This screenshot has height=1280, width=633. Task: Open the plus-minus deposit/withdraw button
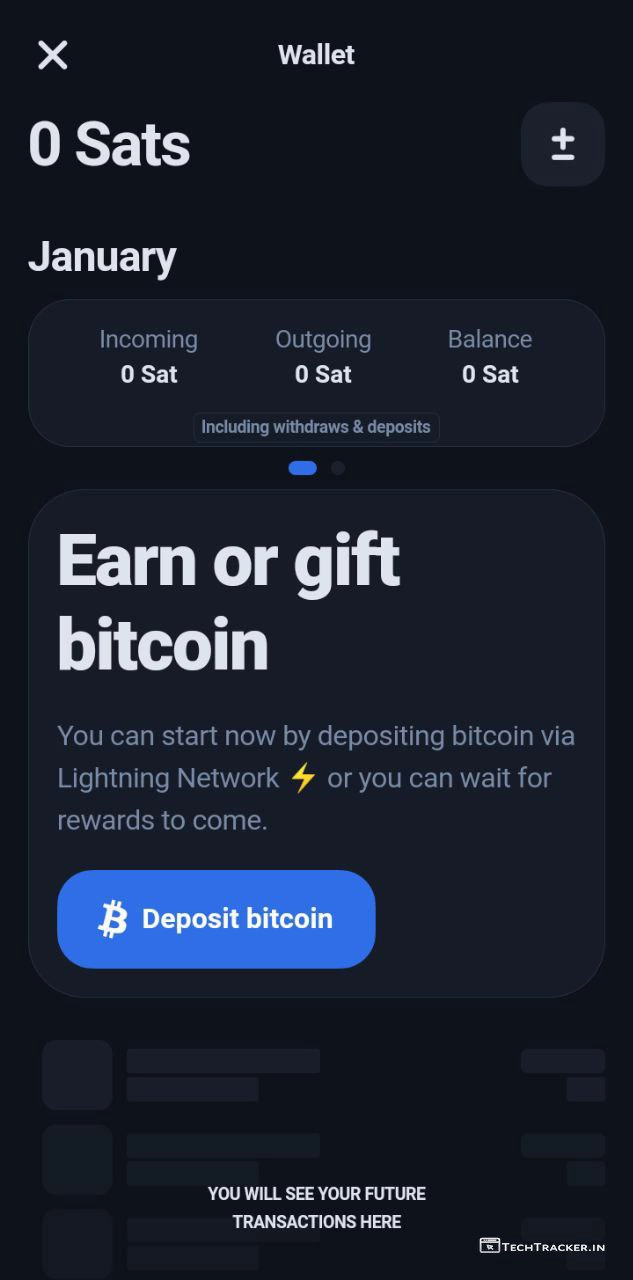tap(562, 145)
